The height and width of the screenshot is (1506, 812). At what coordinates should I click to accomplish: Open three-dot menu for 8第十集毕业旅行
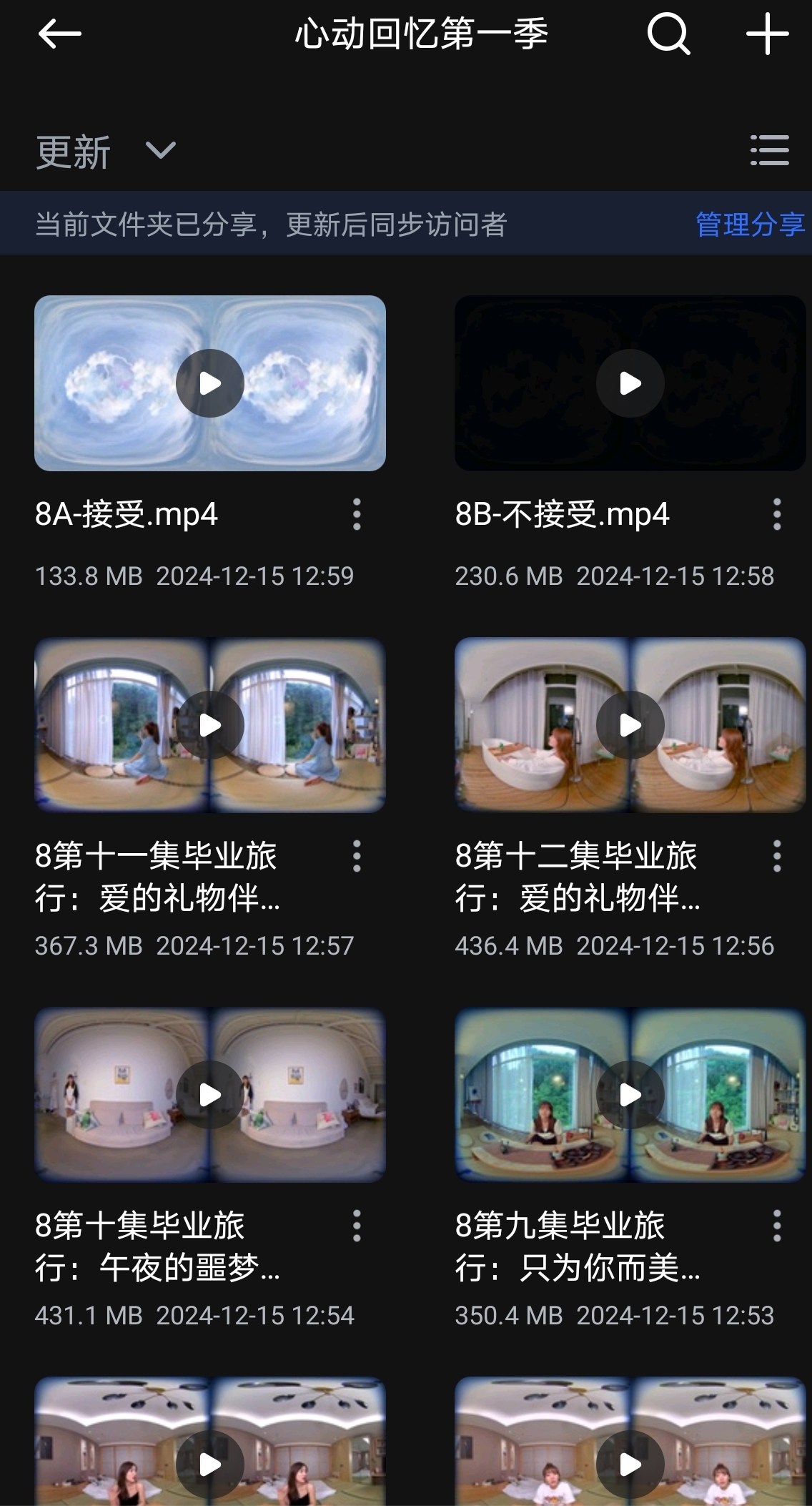(x=357, y=1226)
